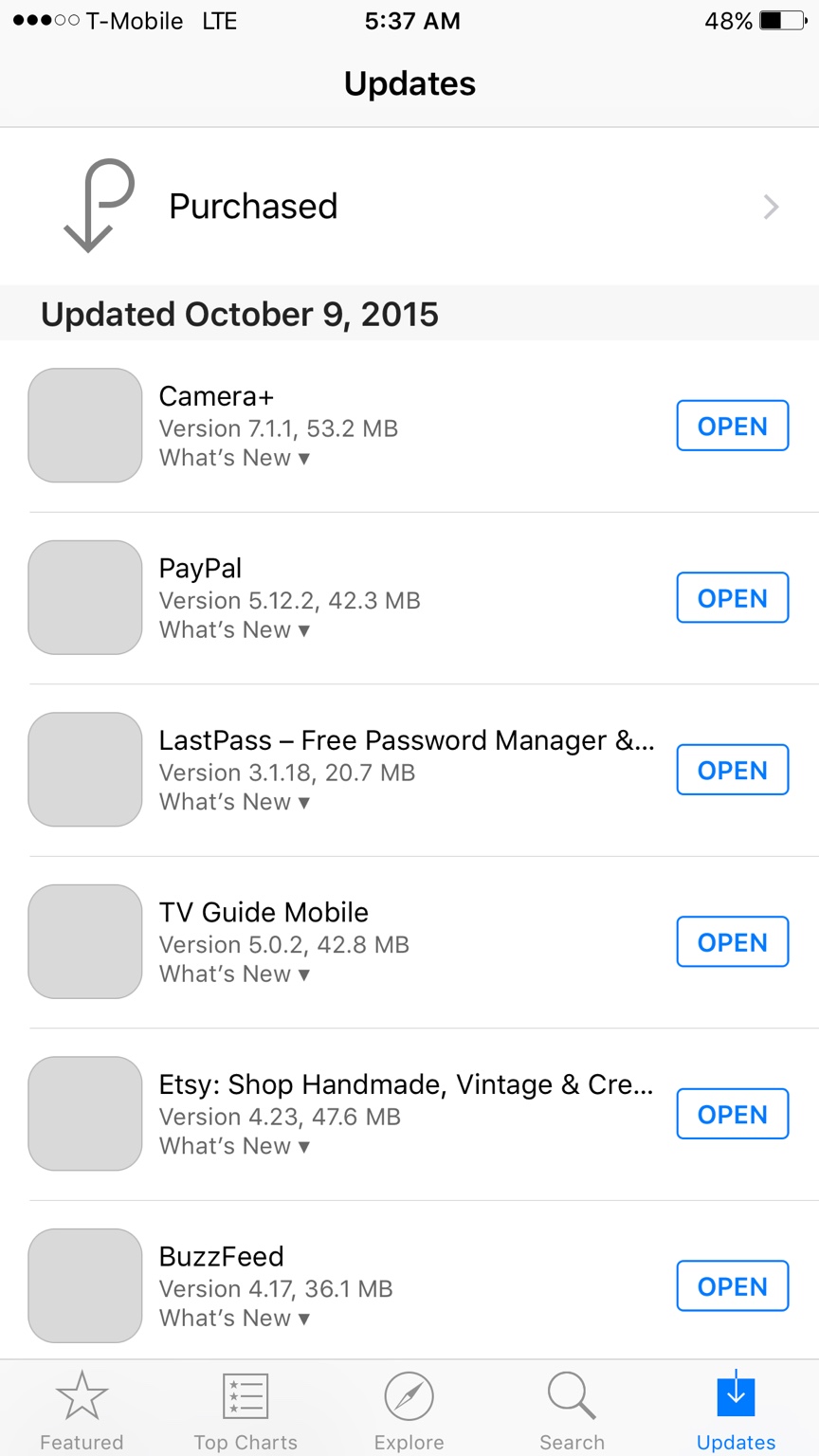Launch LastPass with its OPEN button
Image resolution: width=819 pixels, height=1456 pixels.
732,770
